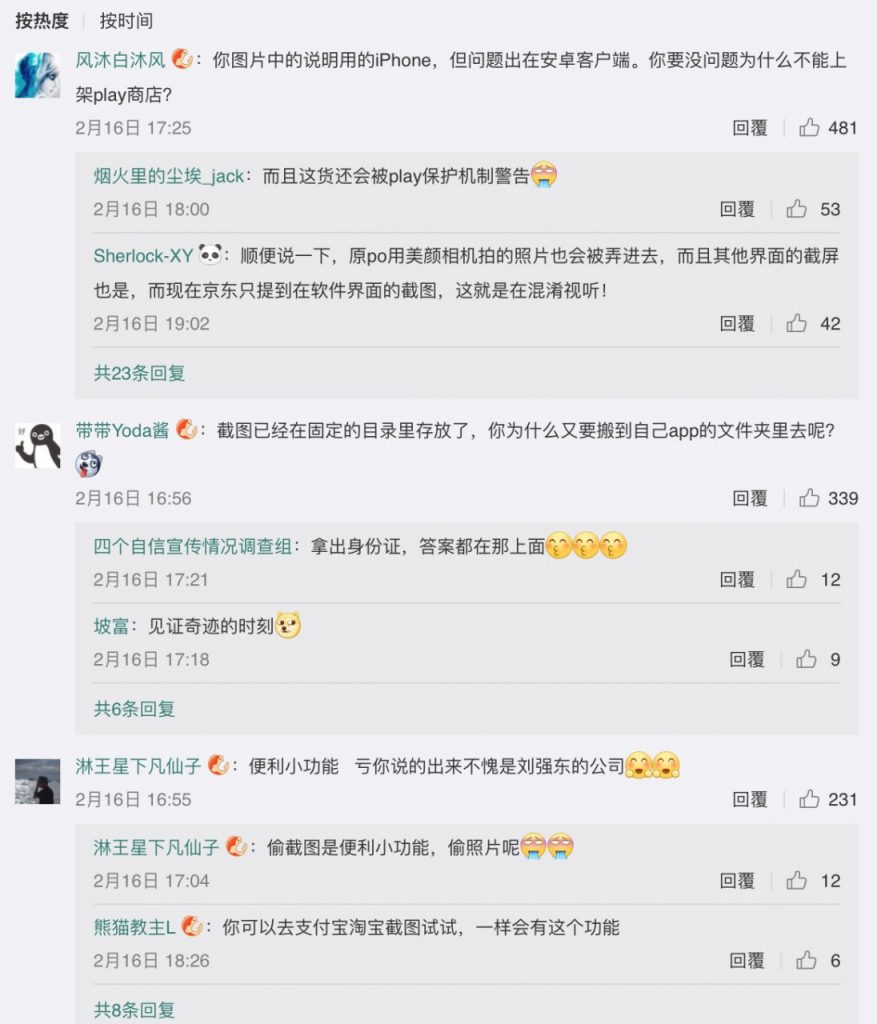Expand 共6条回复 thread

click(x=135, y=709)
